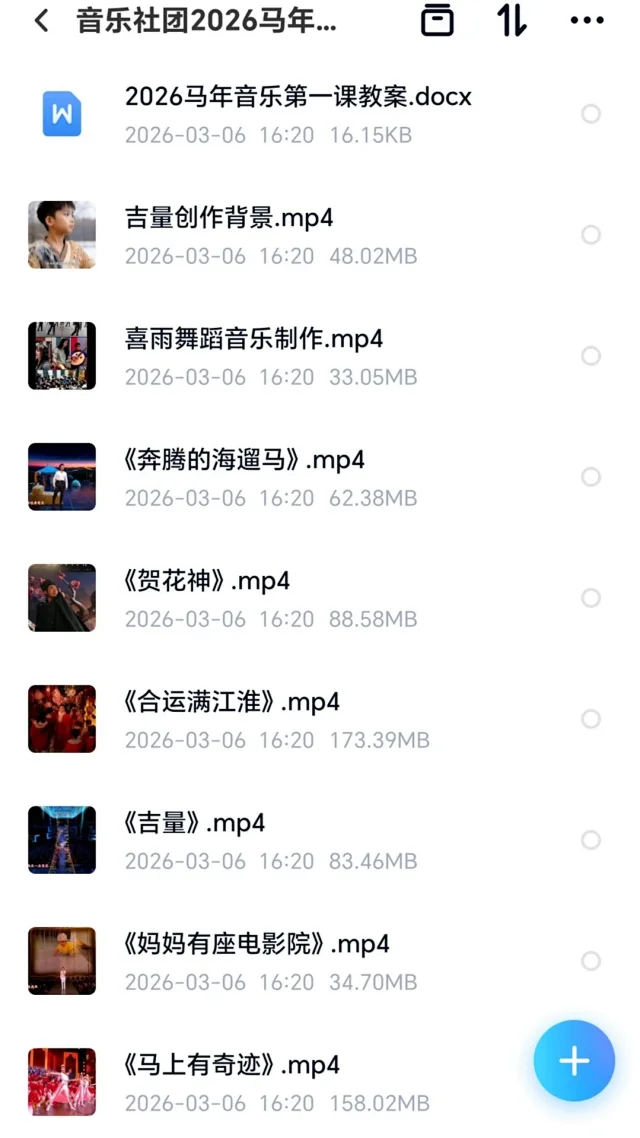
Task: Mark 喜雨舞蹈音乐制作.mp4 as selected
Action: tap(591, 356)
